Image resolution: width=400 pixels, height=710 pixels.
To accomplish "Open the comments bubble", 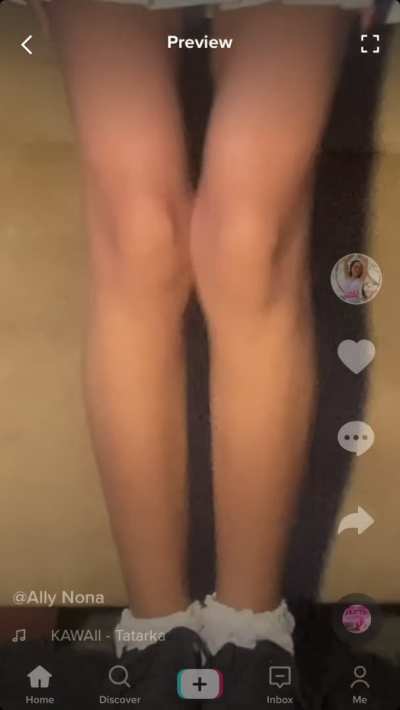I will coord(356,438).
